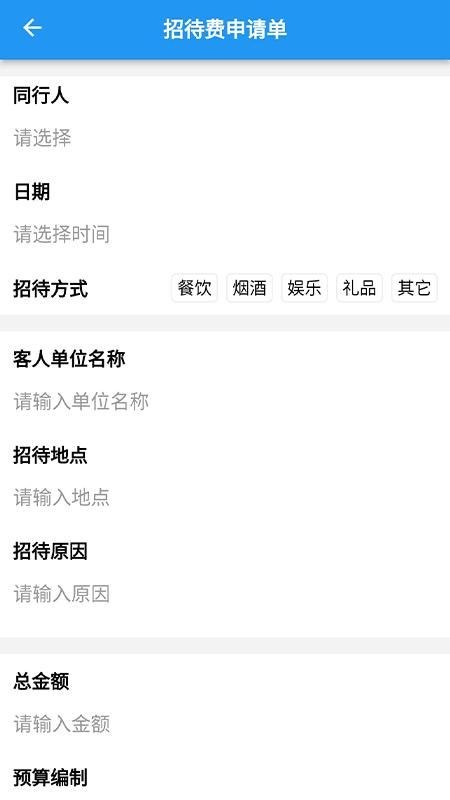Tap the 招待地点 text field
Image resolution: width=450 pixels, height=800 pixels.
[x=225, y=497]
